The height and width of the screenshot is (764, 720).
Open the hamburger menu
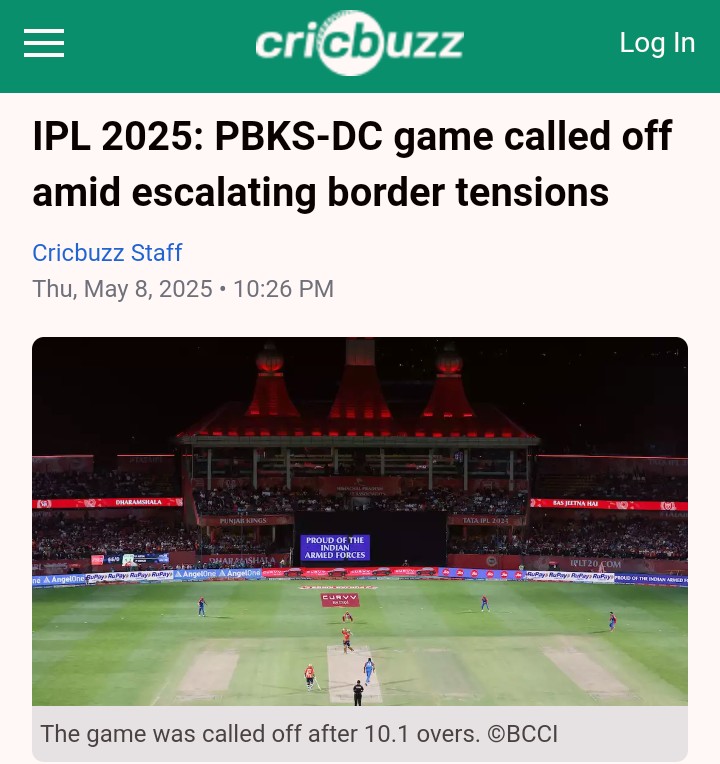44,43
